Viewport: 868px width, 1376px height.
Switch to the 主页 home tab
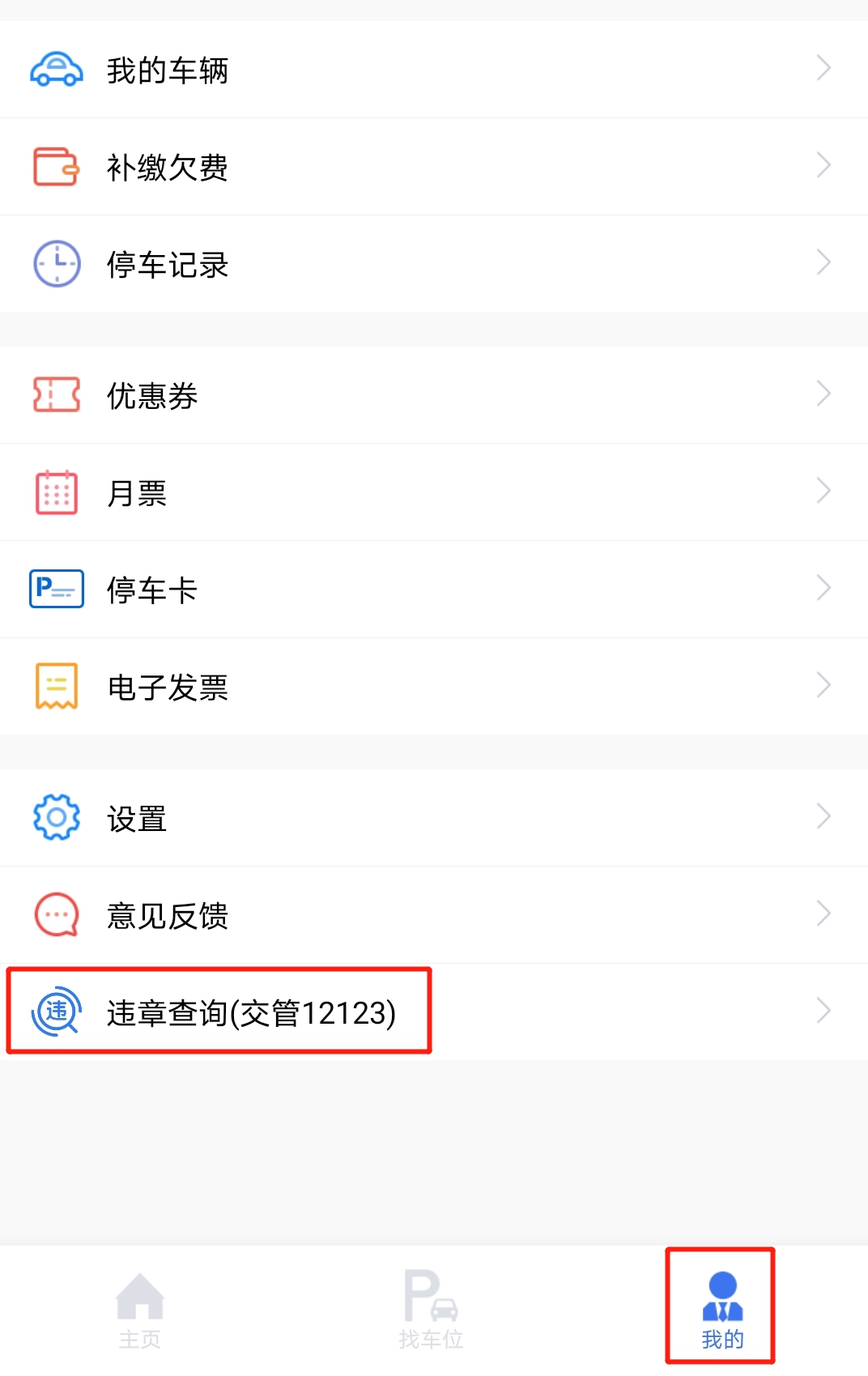click(x=140, y=1310)
